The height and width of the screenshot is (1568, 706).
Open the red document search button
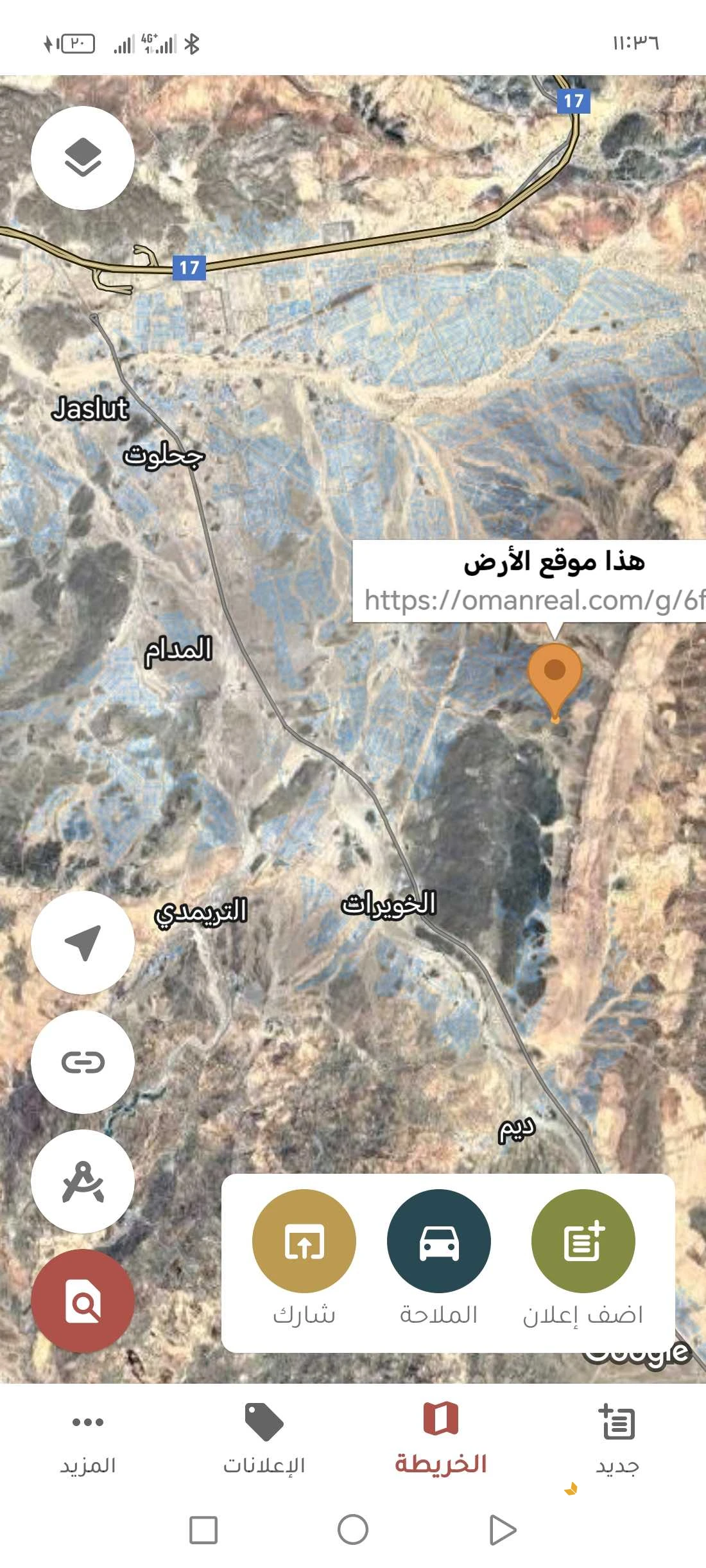[83, 1301]
